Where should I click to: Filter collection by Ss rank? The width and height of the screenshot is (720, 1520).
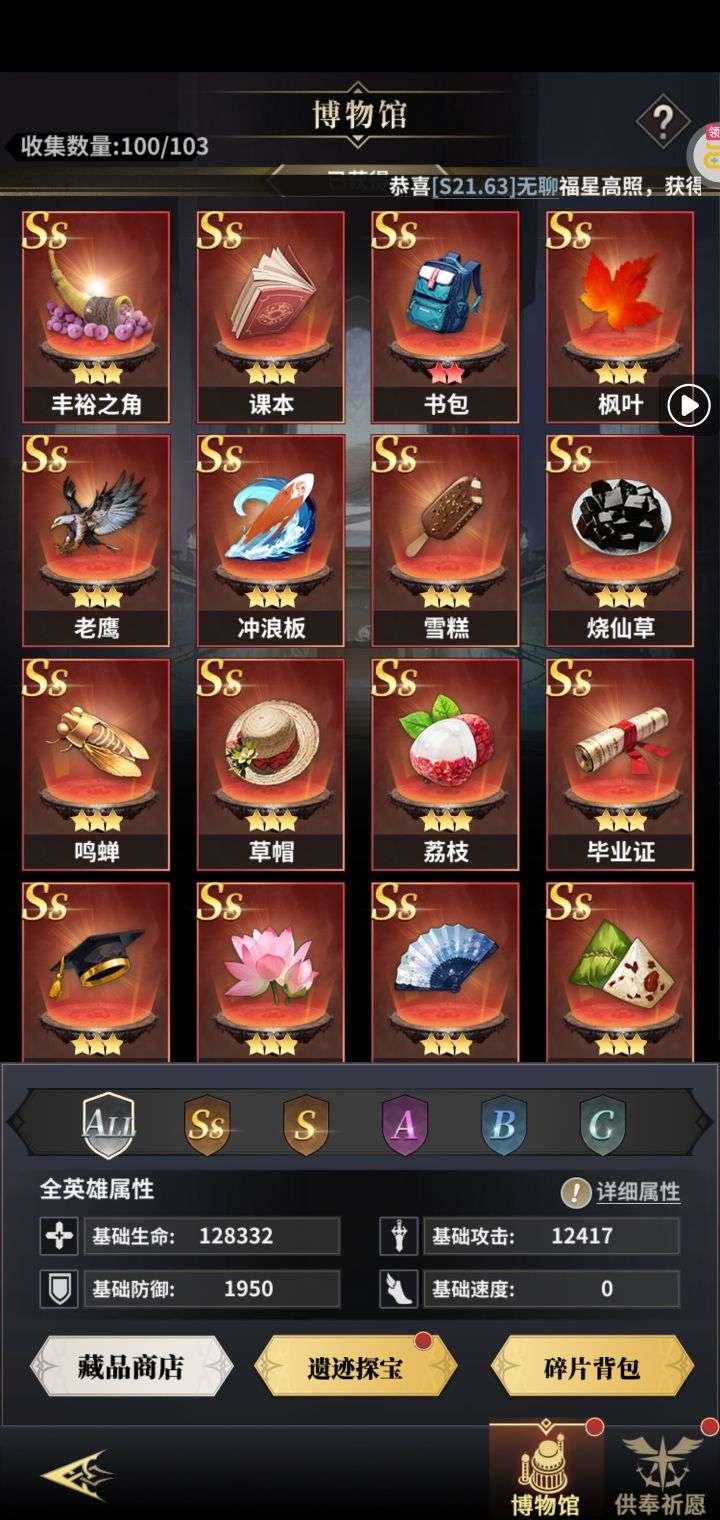207,1125
